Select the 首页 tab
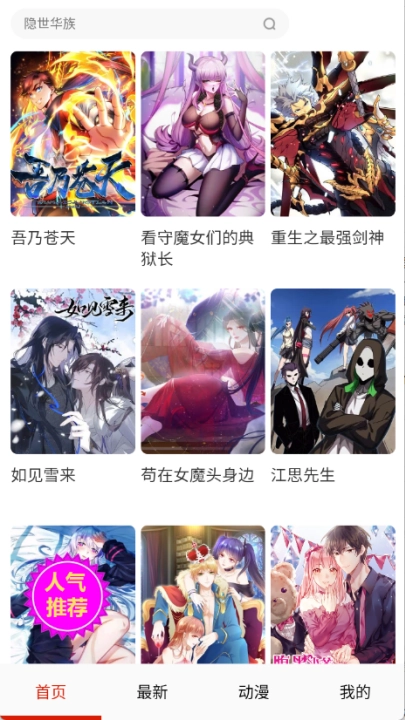Image resolution: width=405 pixels, height=720 pixels. coord(51,692)
